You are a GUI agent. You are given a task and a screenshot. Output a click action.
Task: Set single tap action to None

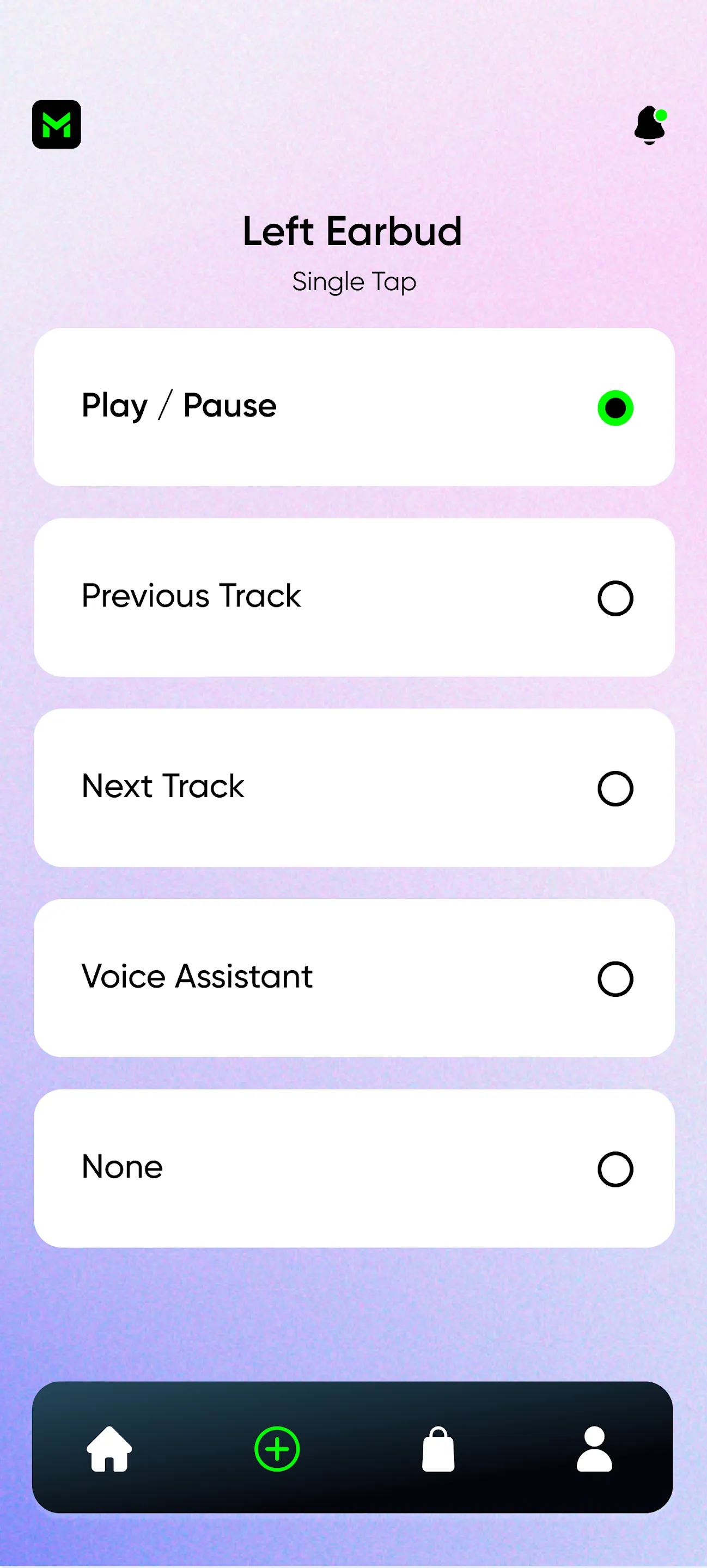615,1167
